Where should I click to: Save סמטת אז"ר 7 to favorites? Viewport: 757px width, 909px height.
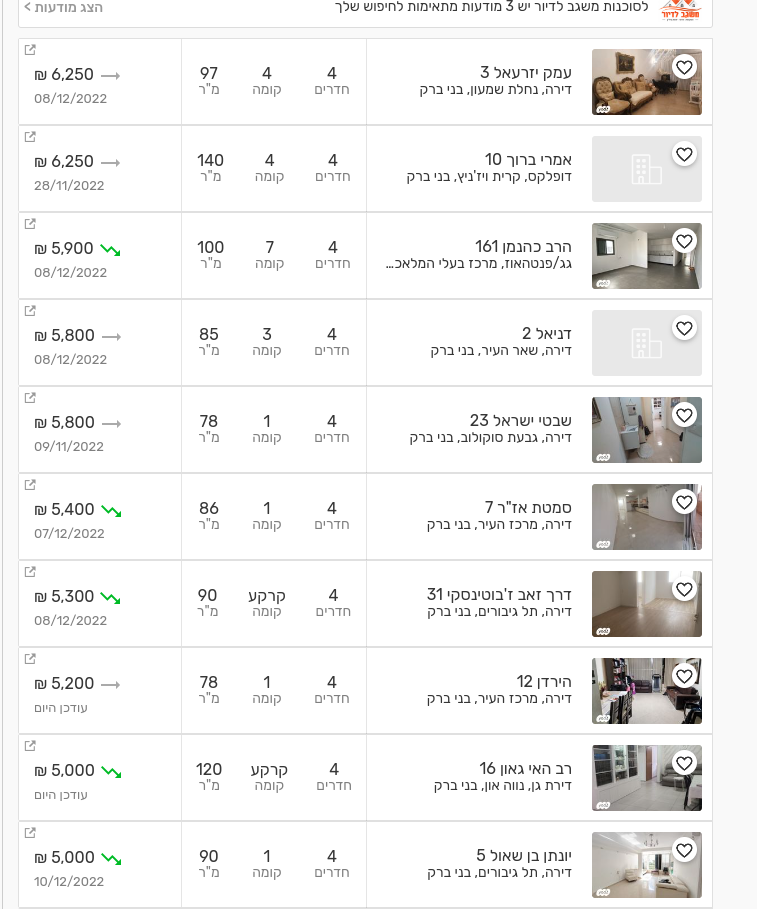pos(684,502)
